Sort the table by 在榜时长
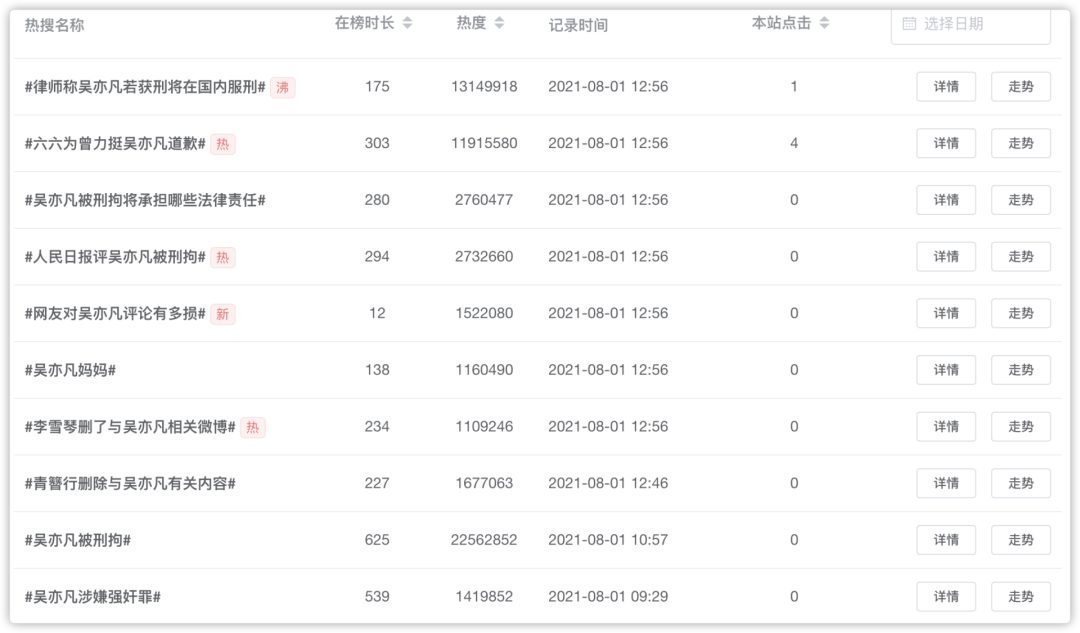 [x=407, y=23]
